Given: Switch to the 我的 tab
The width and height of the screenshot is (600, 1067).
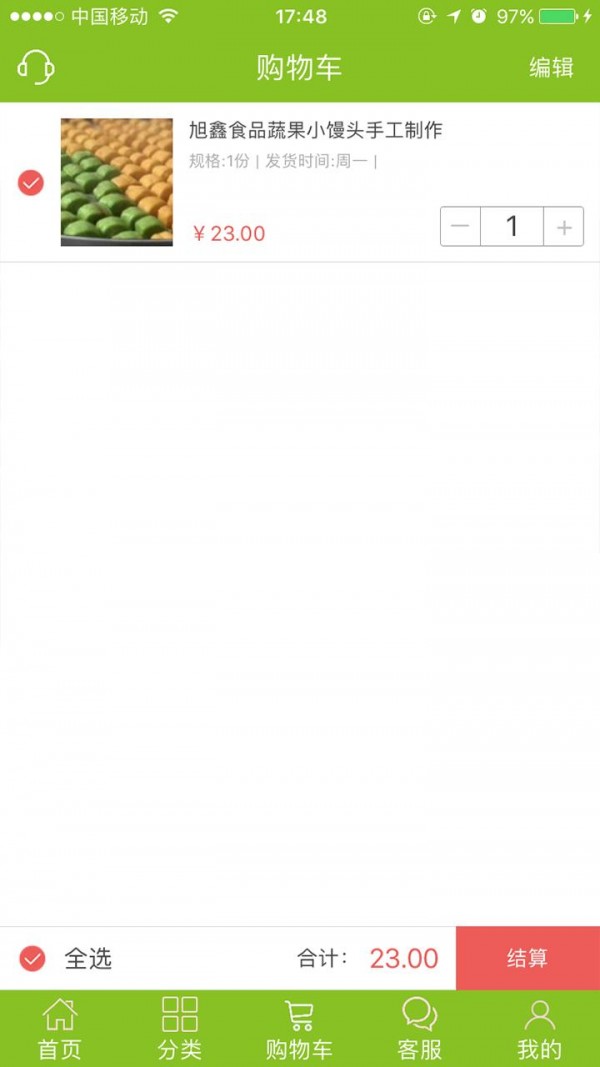Looking at the screenshot, I should pyautogui.click(x=540, y=1029).
